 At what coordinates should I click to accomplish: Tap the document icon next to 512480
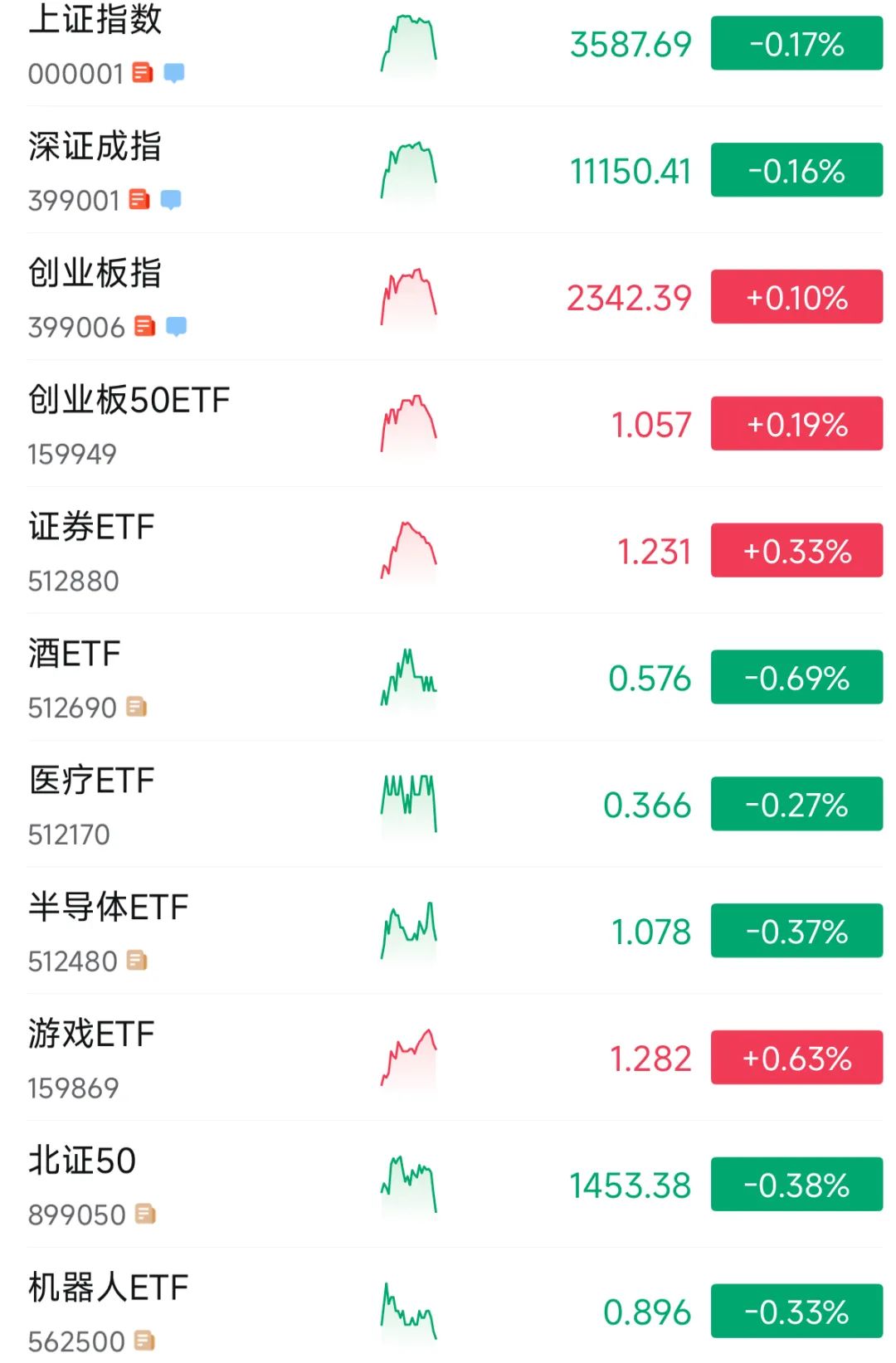click(137, 962)
